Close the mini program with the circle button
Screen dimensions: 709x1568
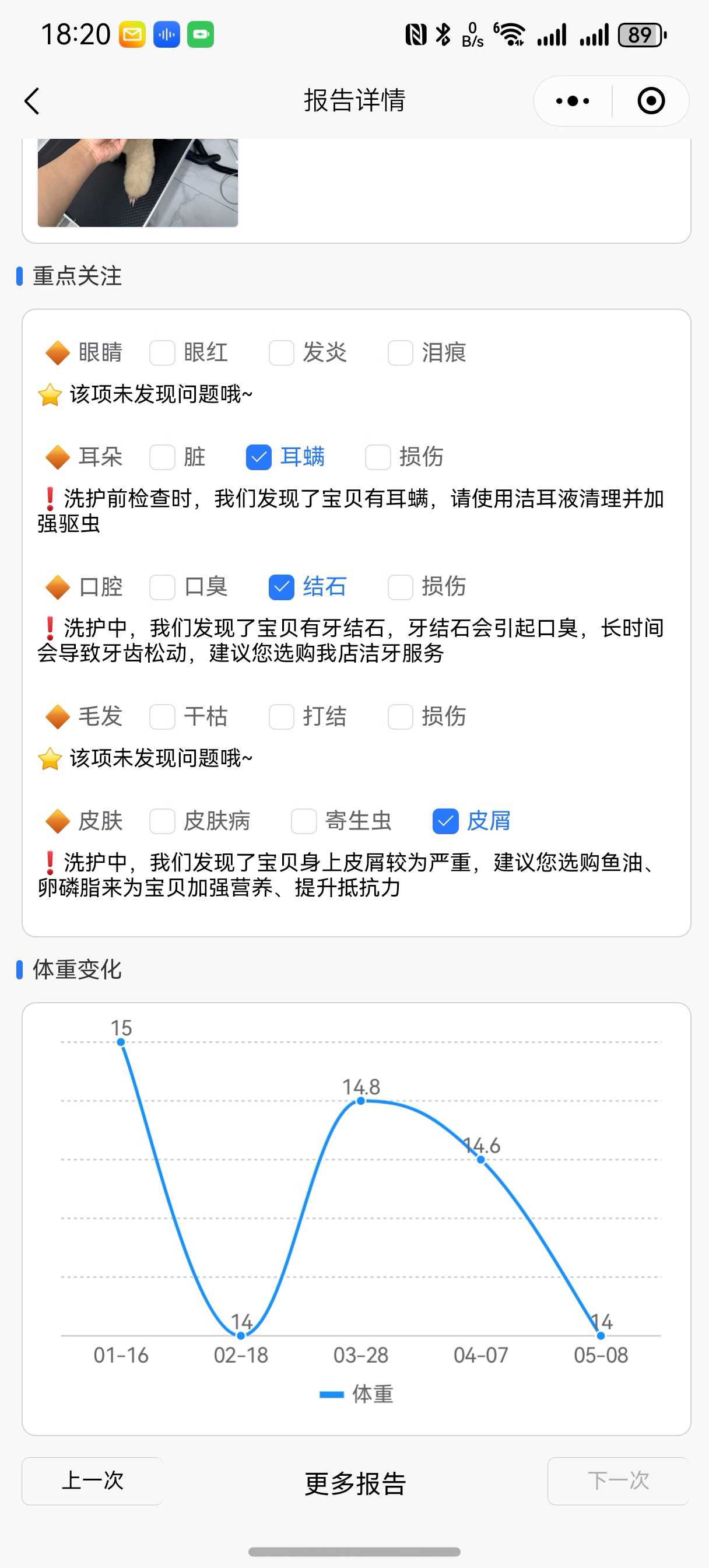tap(651, 101)
